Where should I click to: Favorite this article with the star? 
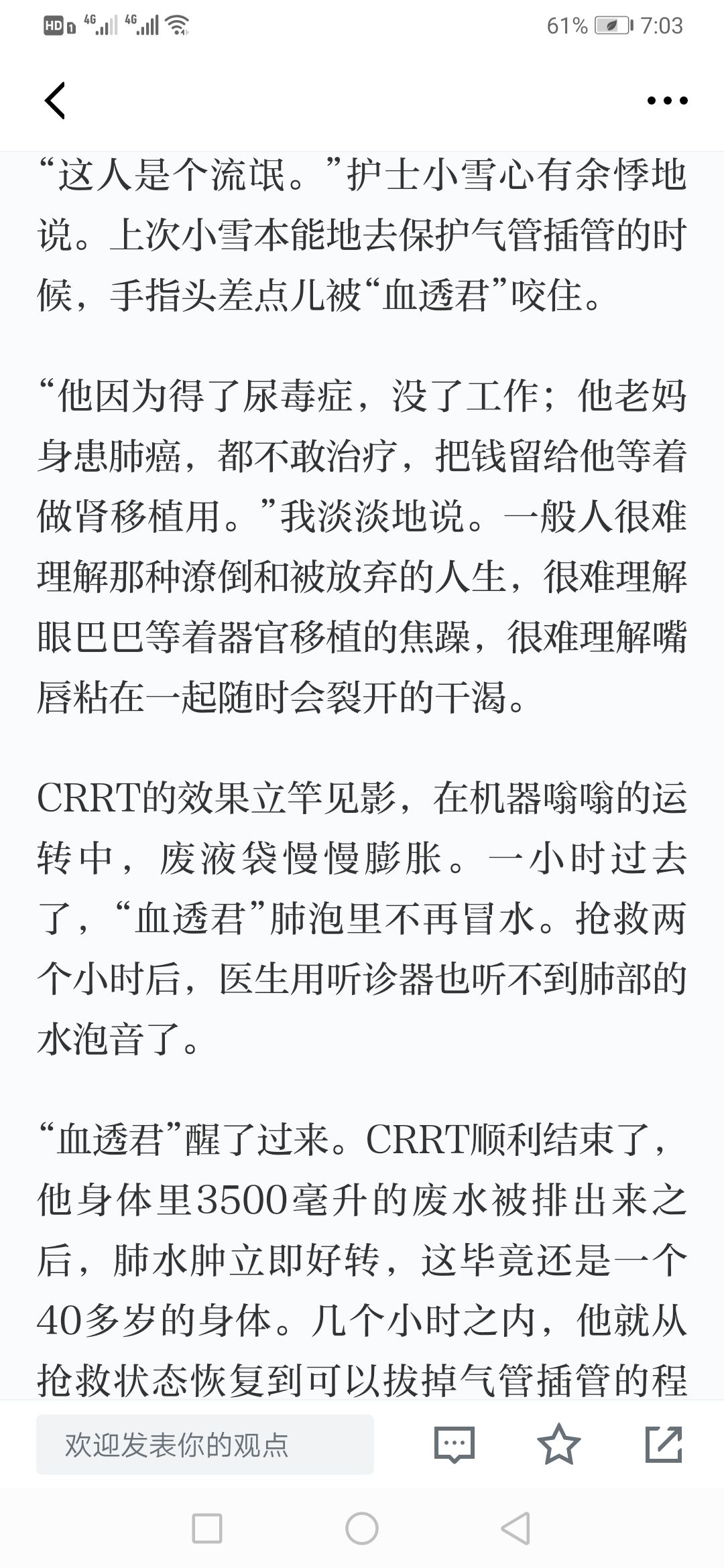pyautogui.click(x=559, y=1445)
